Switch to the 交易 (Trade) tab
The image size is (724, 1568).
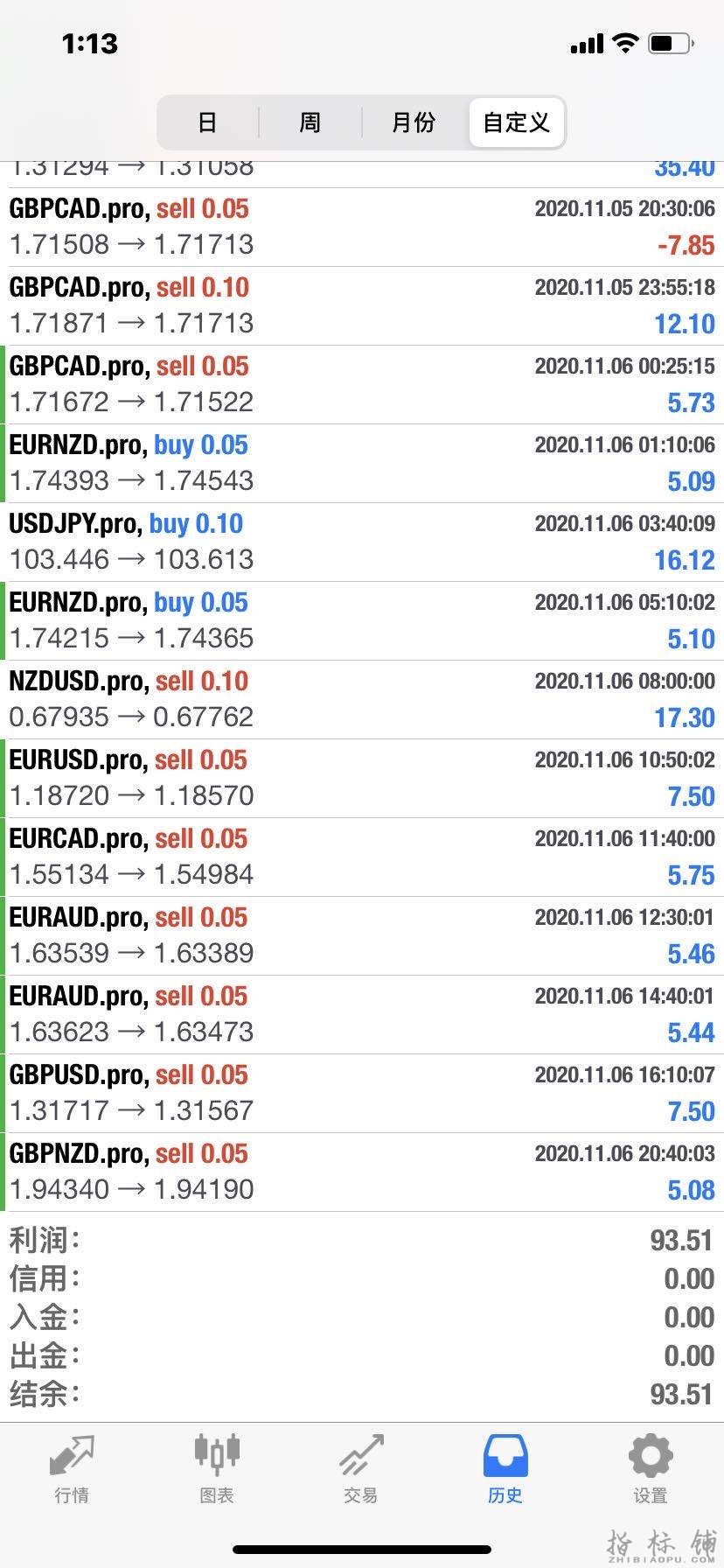coord(361,1468)
